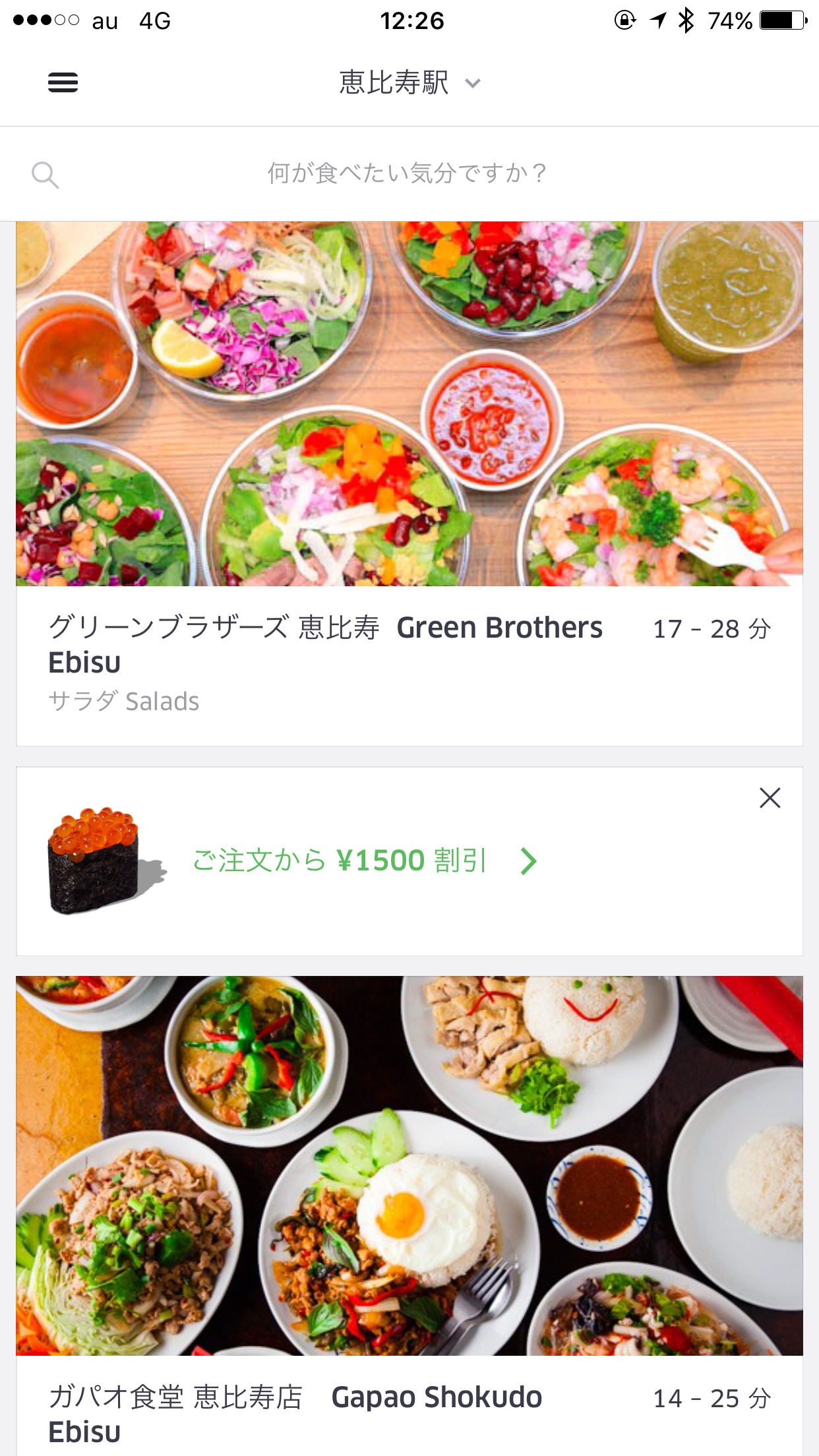Open the Green Brothers Ebisu restaurant card
819x1456 pixels.
[409, 483]
